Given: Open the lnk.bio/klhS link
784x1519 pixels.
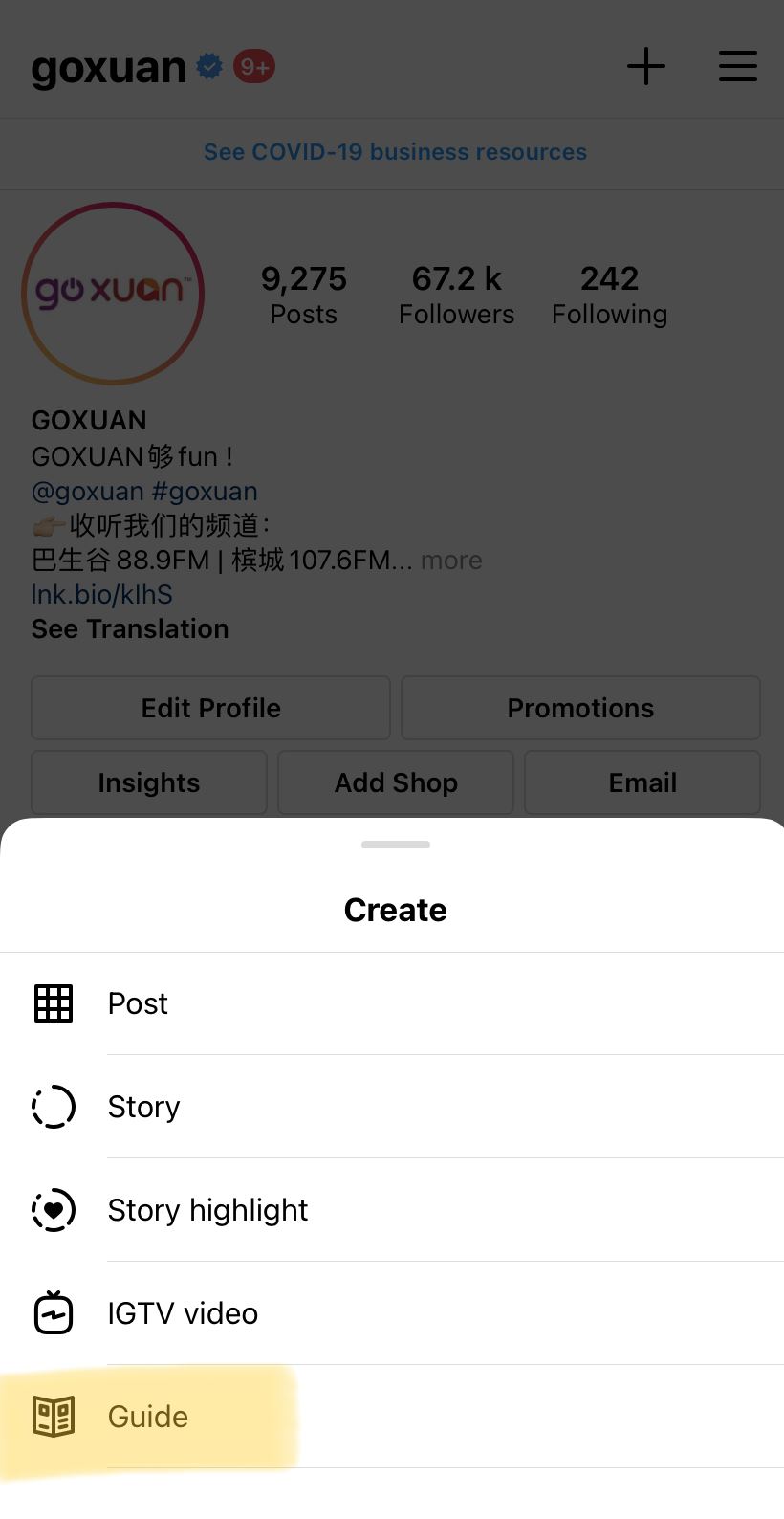Looking at the screenshot, I should click(x=101, y=594).
